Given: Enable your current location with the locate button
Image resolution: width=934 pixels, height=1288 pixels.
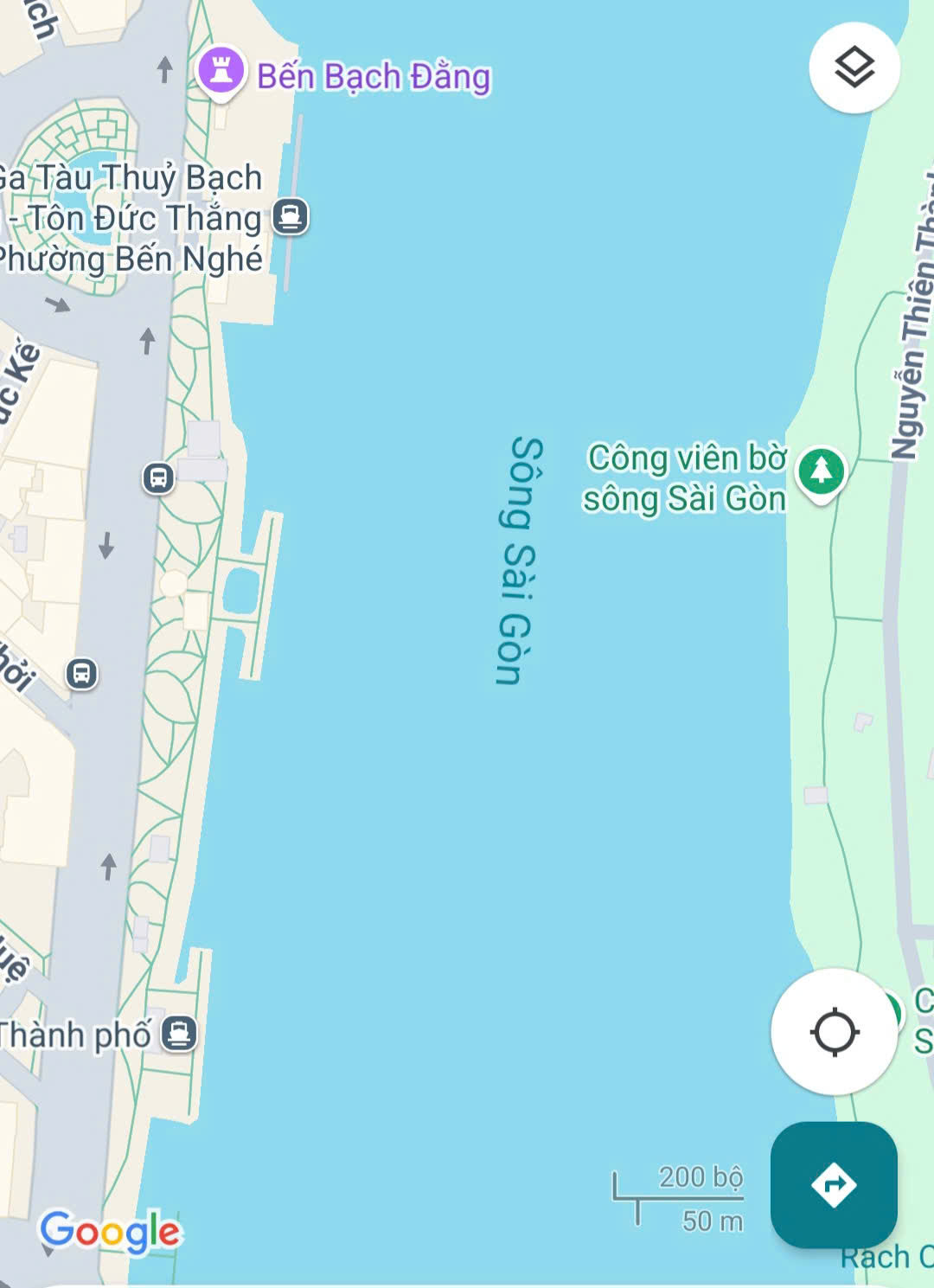Looking at the screenshot, I should pos(836,1031).
